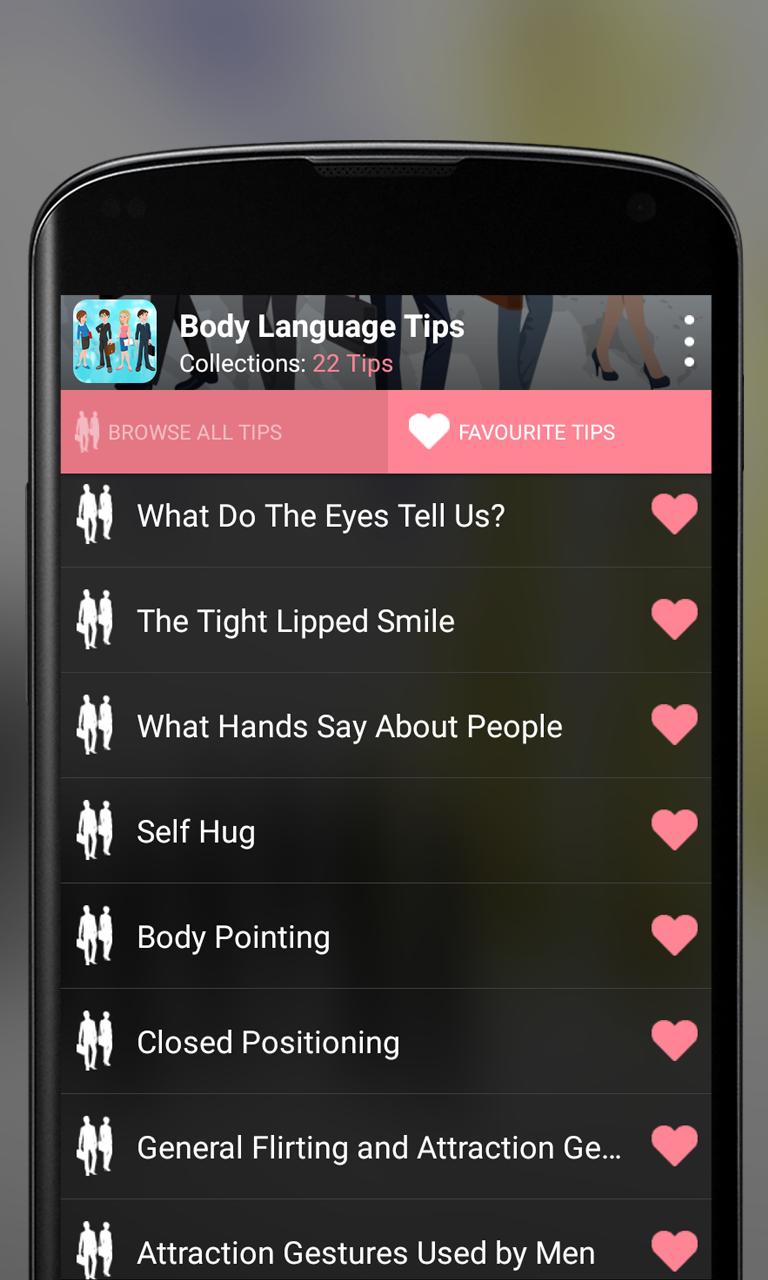768x1280 pixels.
Task: Switch to the Browse All Tips tab
Action: click(224, 431)
